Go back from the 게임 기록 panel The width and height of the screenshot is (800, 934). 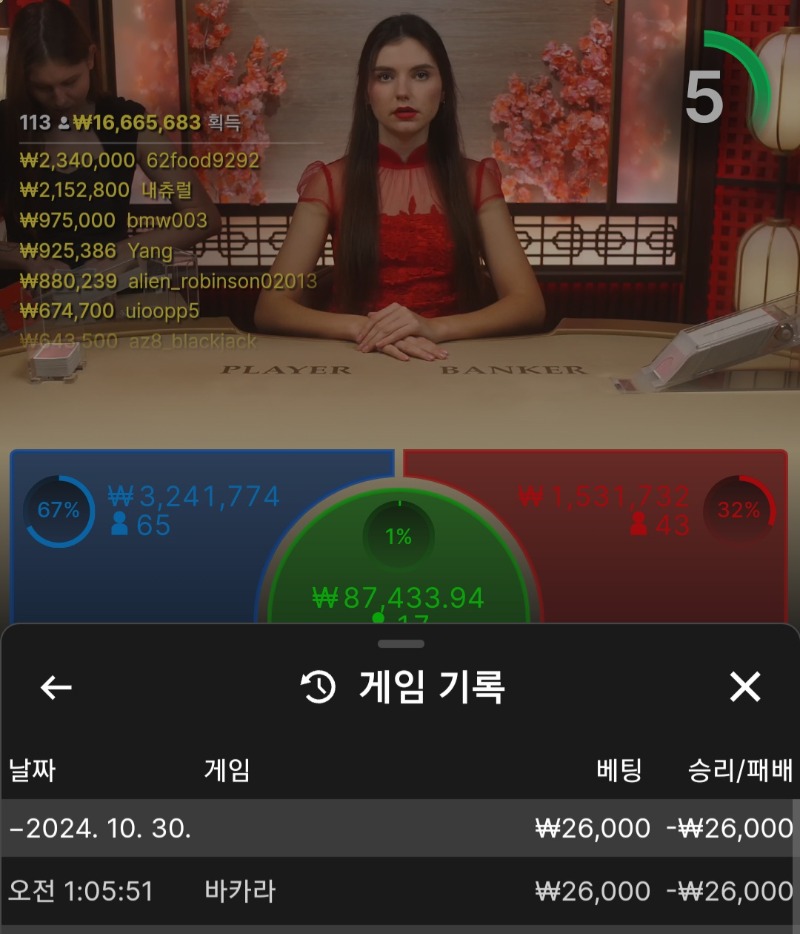pos(56,687)
